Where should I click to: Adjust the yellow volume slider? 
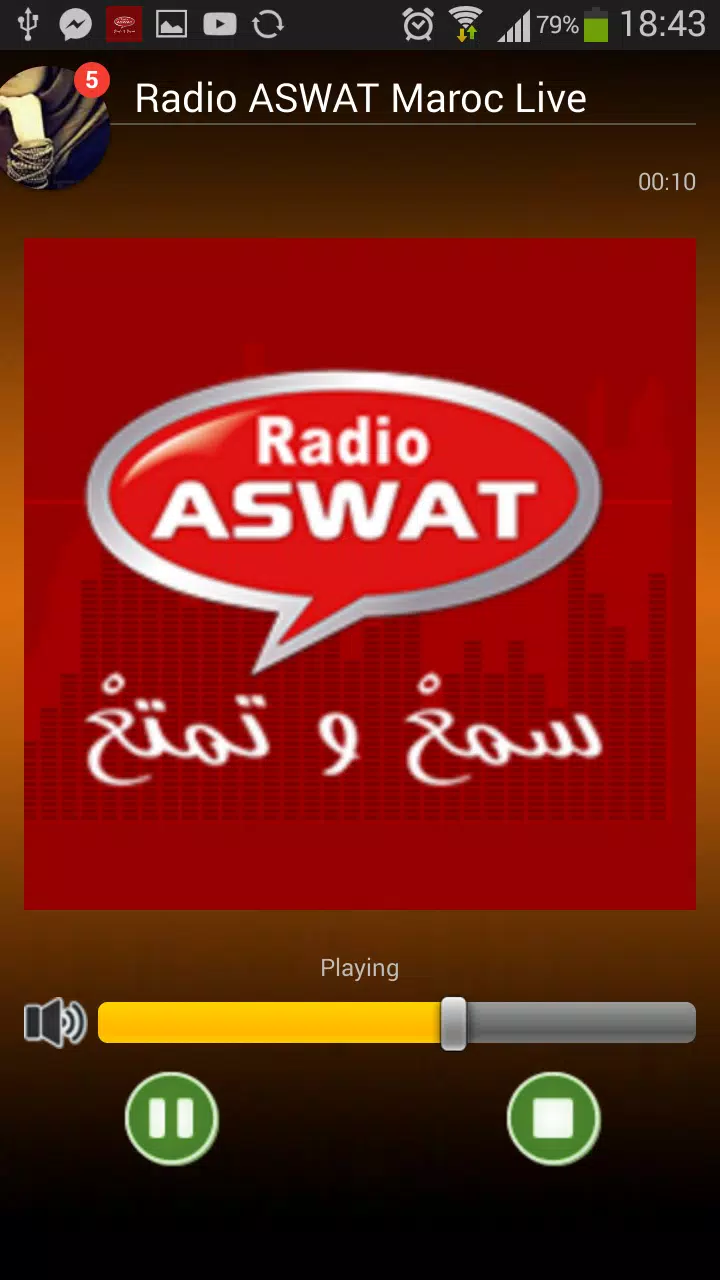(x=455, y=1022)
